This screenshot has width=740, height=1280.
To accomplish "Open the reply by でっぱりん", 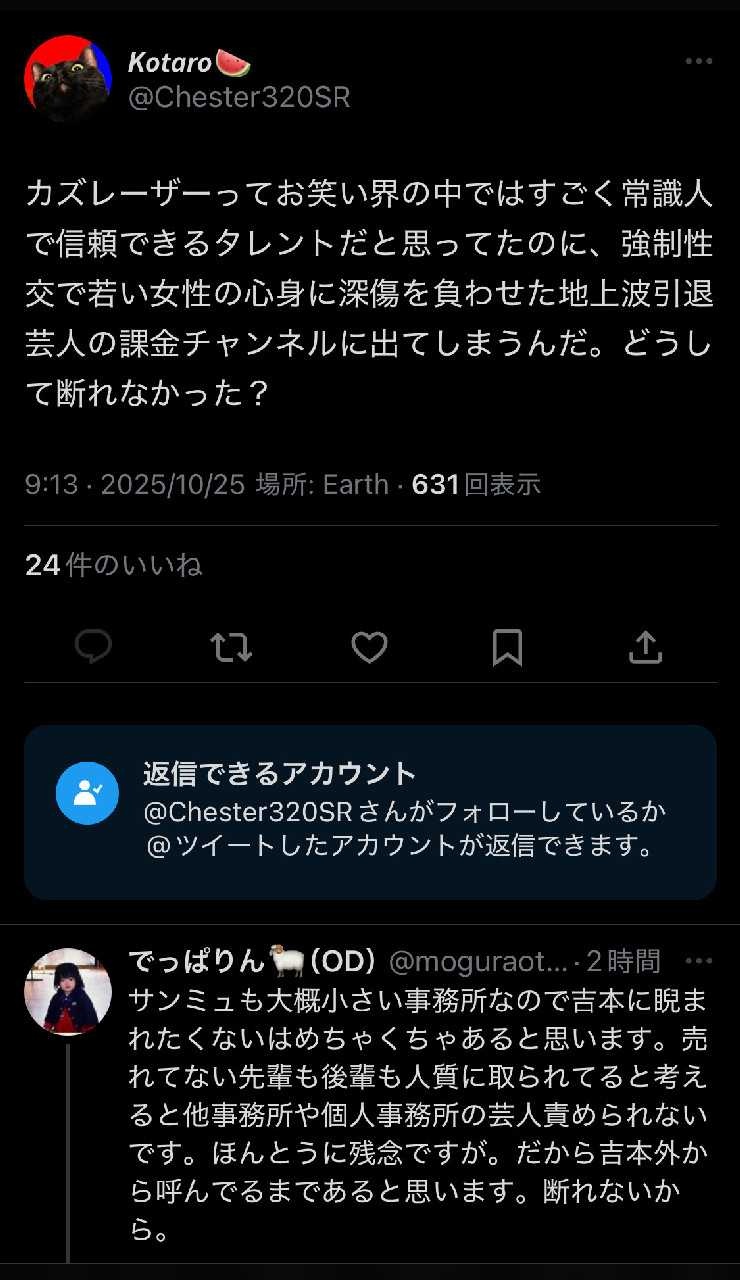I will pyautogui.click(x=418, y=1100).
